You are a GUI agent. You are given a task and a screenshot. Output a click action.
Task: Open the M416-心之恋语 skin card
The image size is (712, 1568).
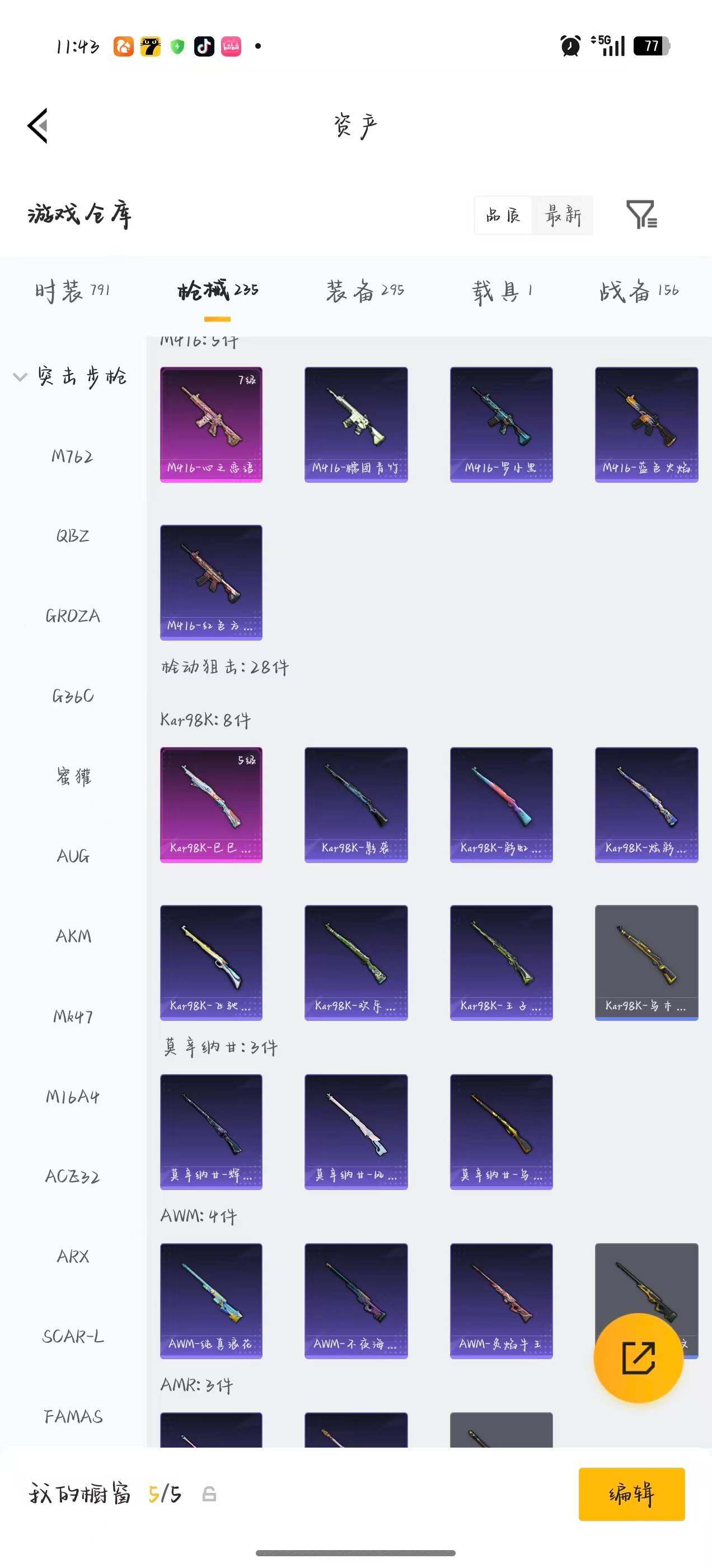[211, 424]
